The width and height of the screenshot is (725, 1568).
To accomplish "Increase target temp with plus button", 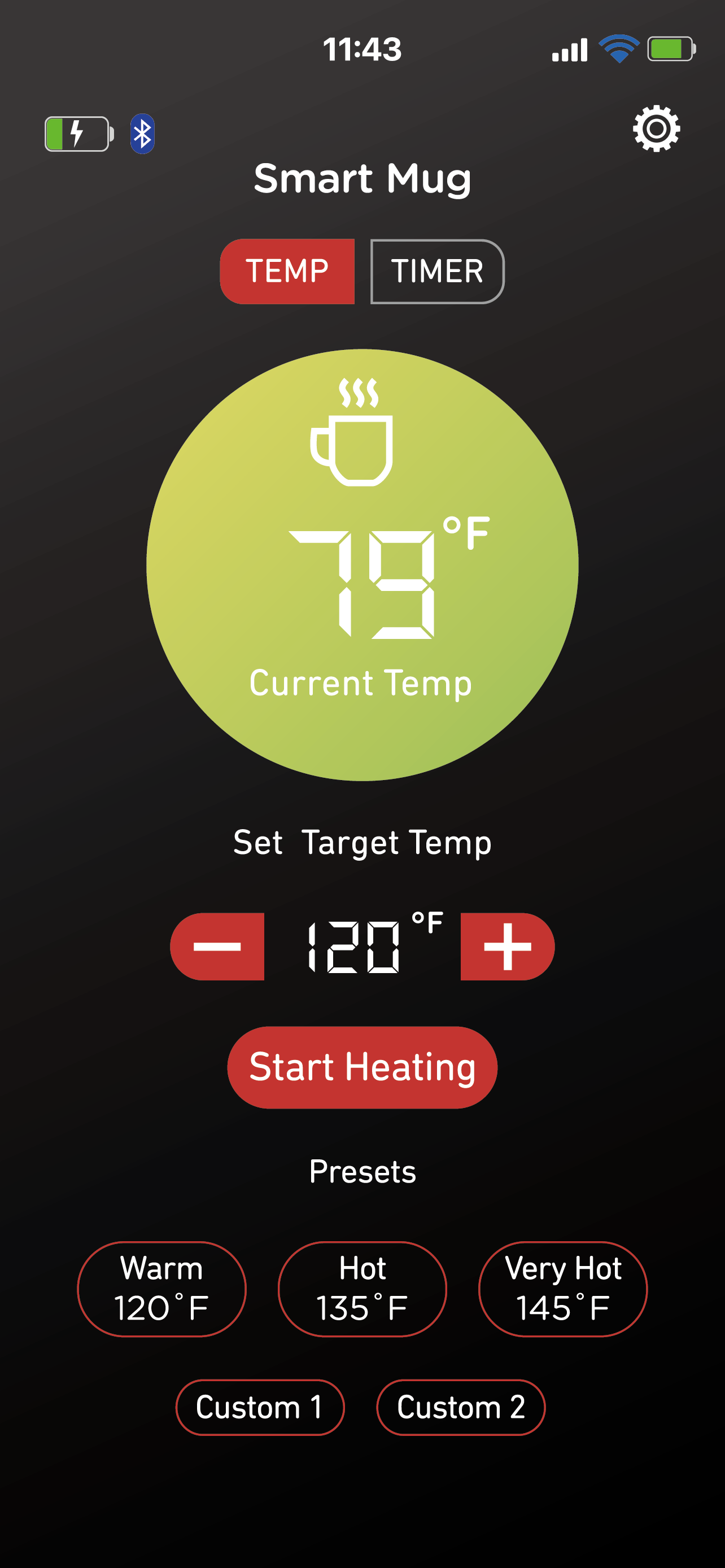I will point(507,947).
